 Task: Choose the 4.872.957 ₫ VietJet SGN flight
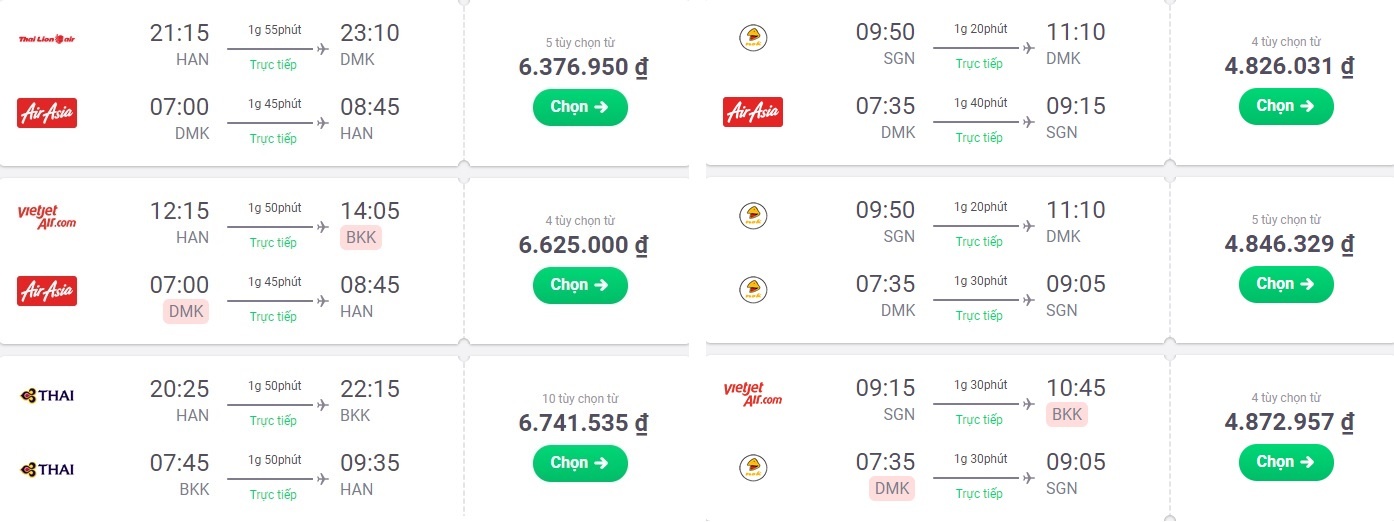[x=1286, y=462]
